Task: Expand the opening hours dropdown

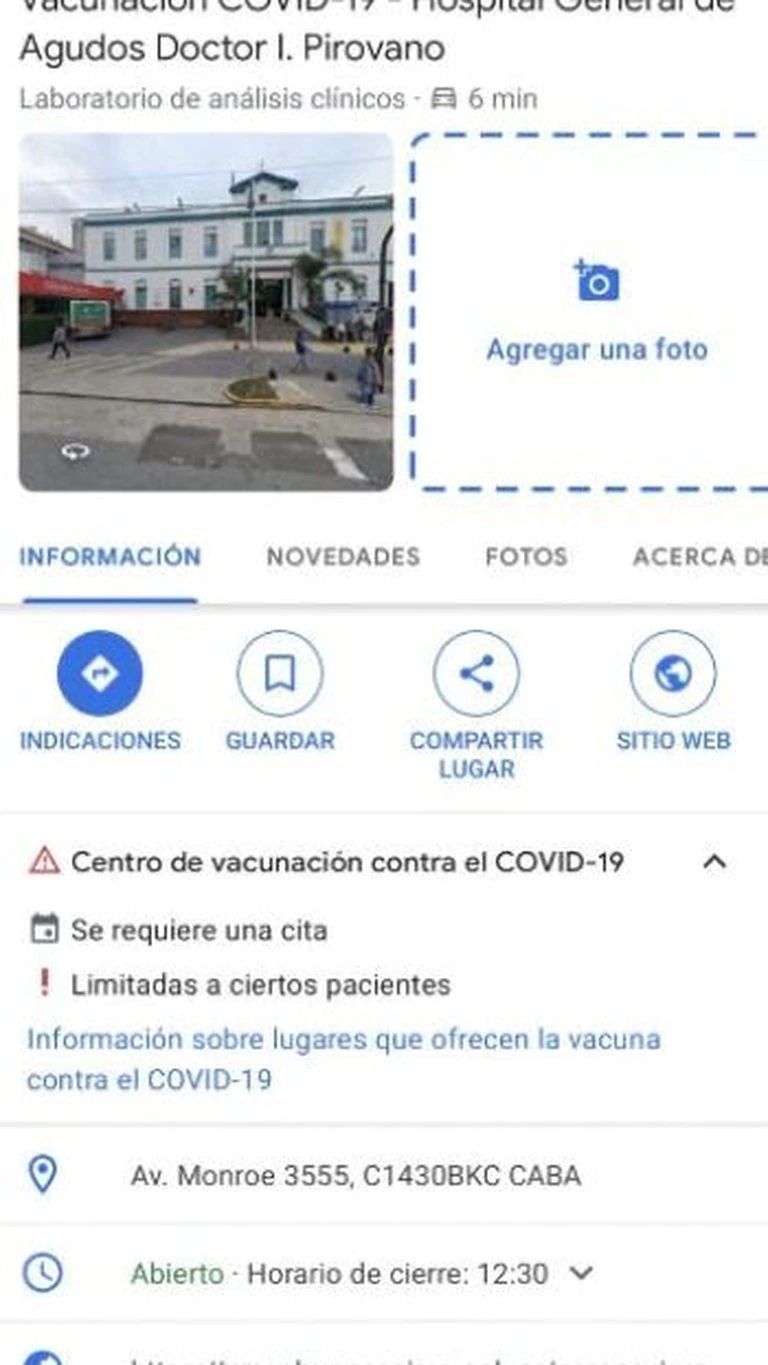Action: tap(581, 1274)
